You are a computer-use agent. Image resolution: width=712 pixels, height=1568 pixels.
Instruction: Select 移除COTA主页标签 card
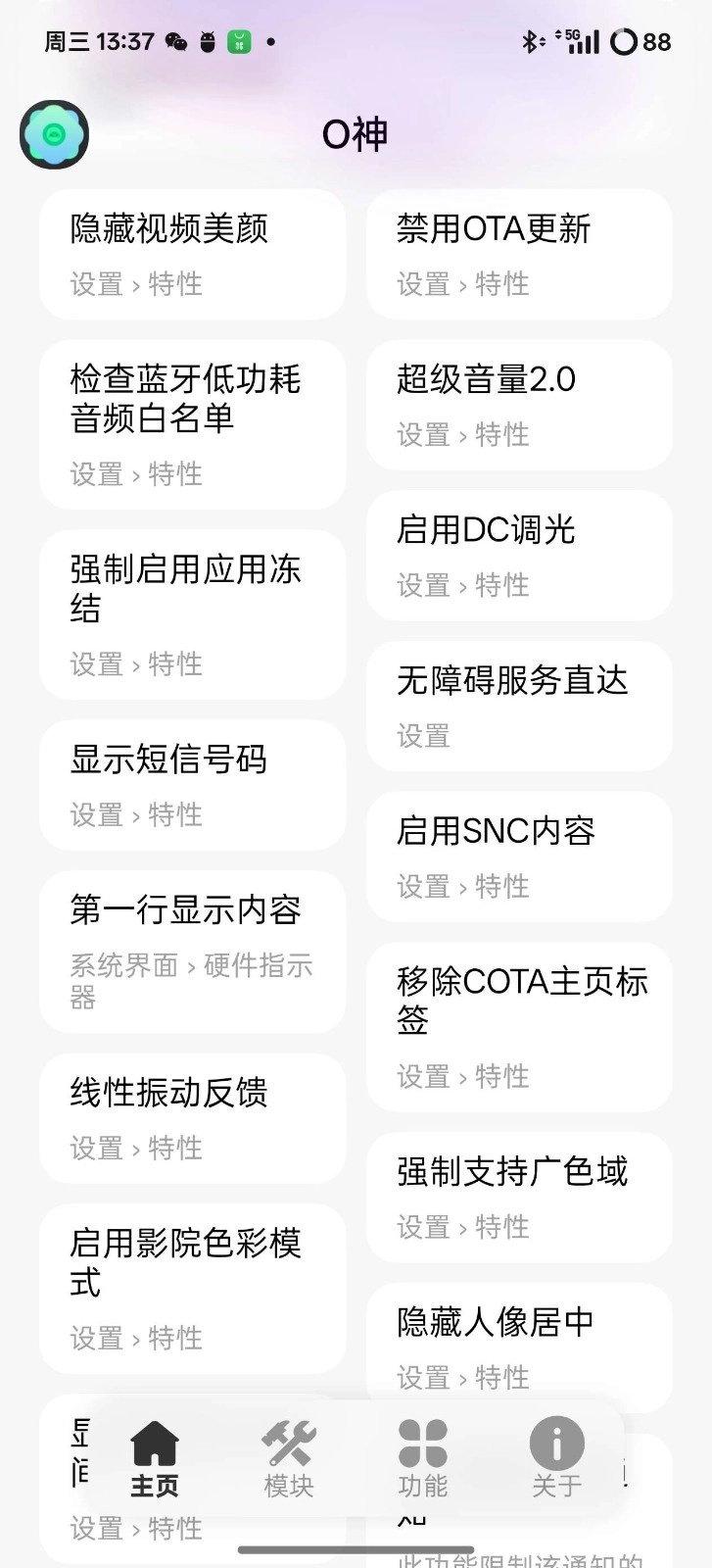(519, 1027)
